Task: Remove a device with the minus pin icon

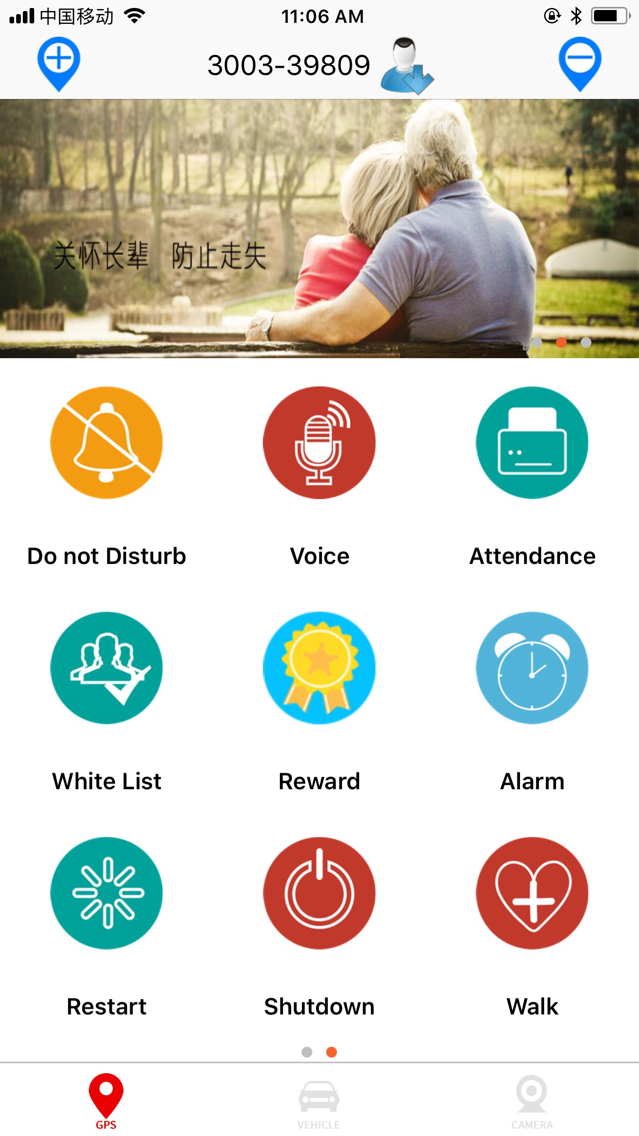Action: click(579, 63)
